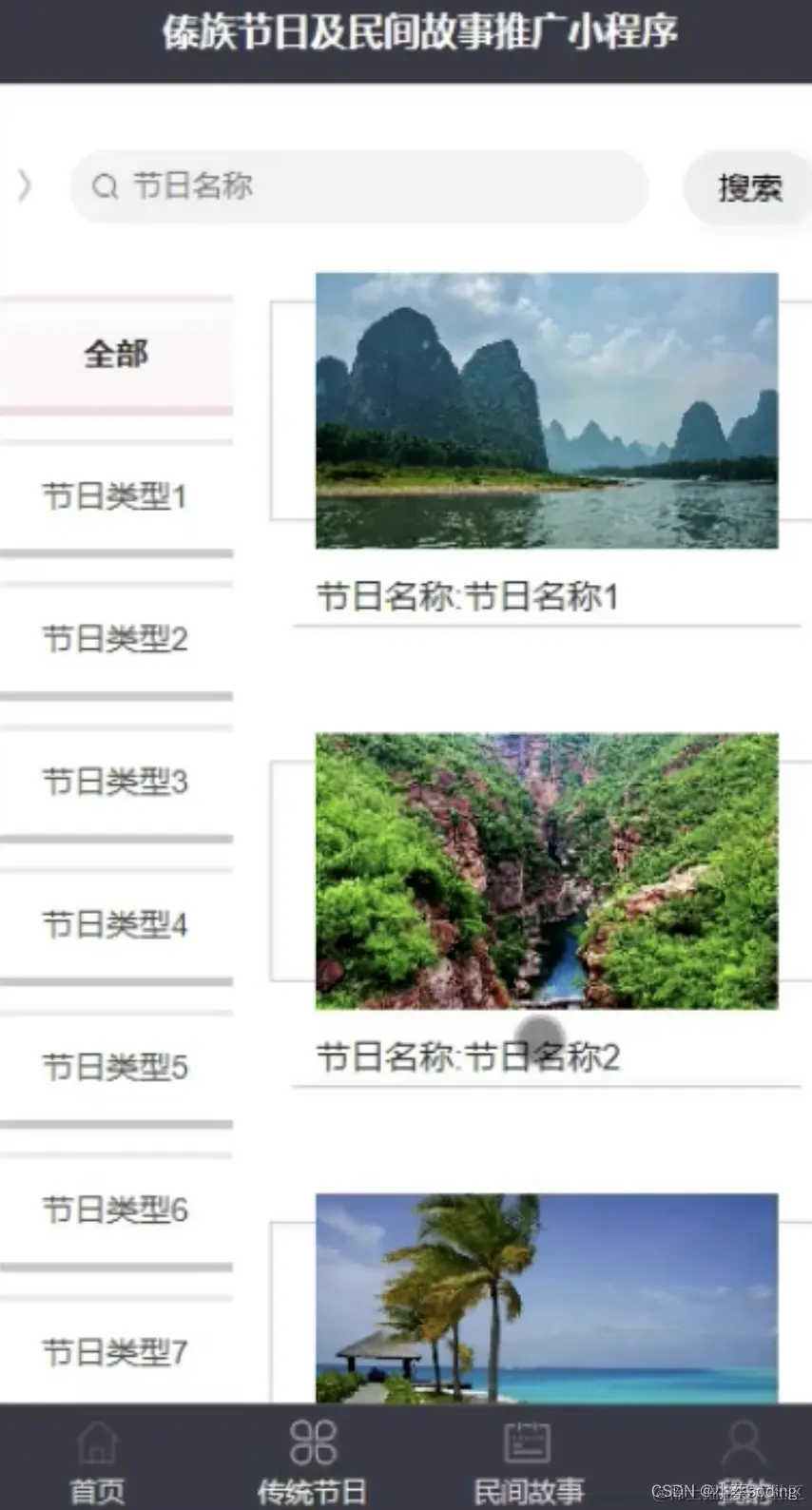
Task: Tap the back chevron near the search bar
Action: point(23,187)
